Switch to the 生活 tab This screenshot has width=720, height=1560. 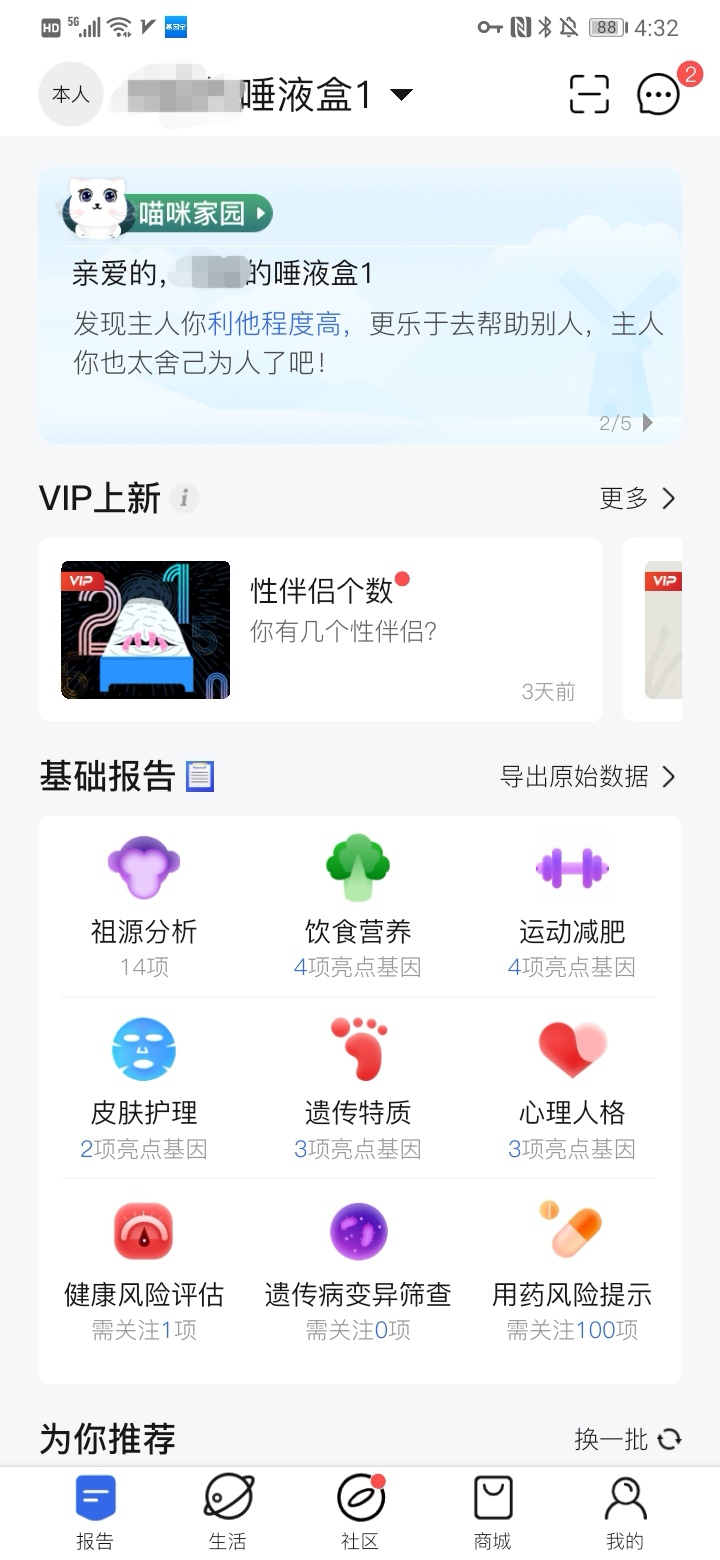click(228, 1512)
